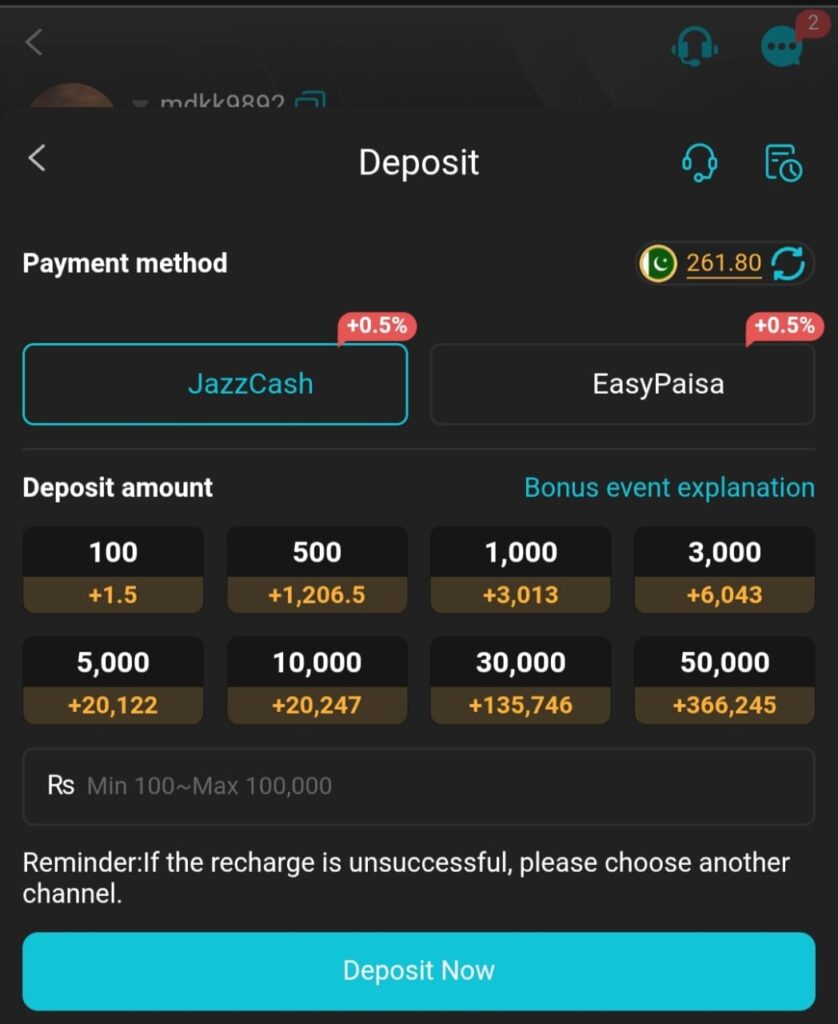838x1024 pixels.
Task: Select JazzCash payment method
Action: tap(215, 385)
